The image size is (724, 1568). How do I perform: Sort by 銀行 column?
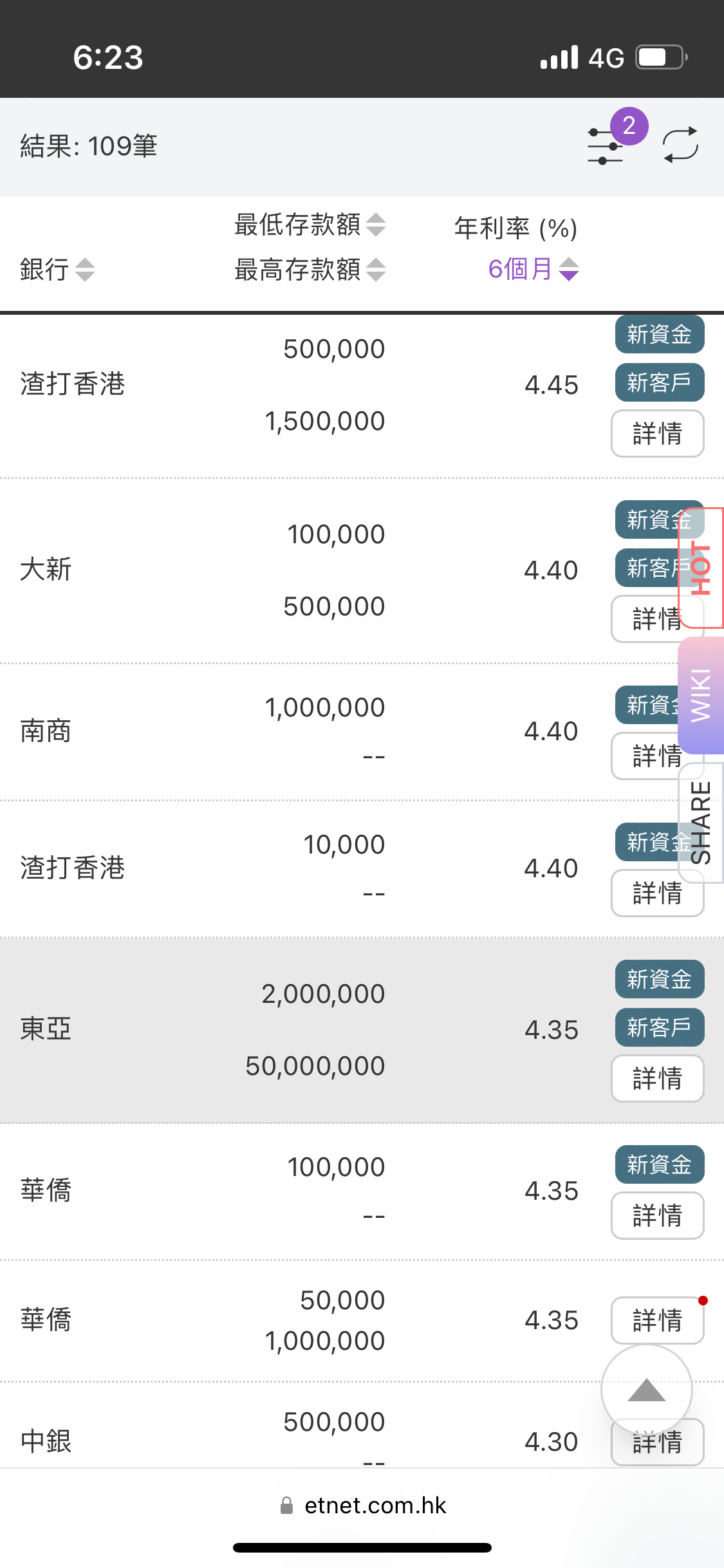point(57,269)
